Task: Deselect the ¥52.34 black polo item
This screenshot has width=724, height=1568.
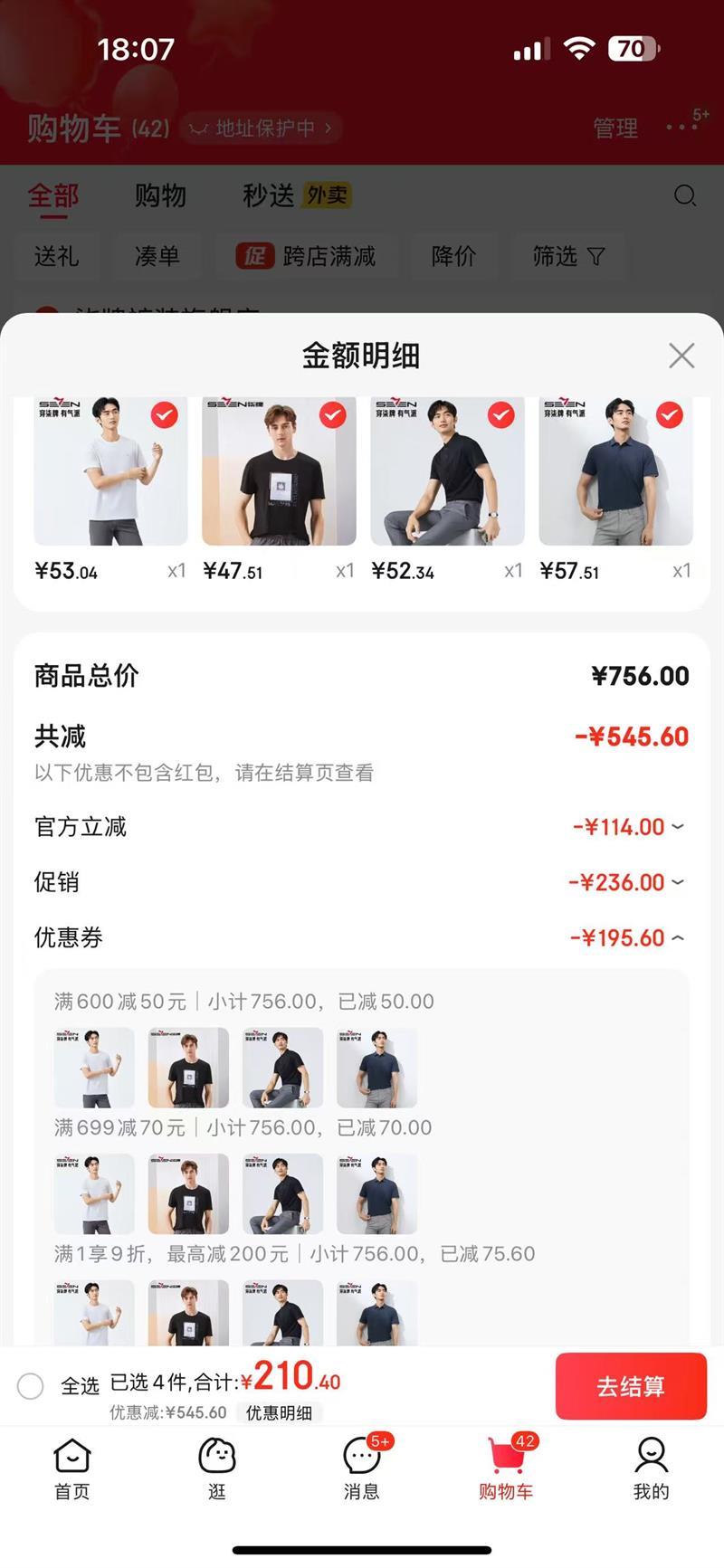Action: [x=500, y=415]
